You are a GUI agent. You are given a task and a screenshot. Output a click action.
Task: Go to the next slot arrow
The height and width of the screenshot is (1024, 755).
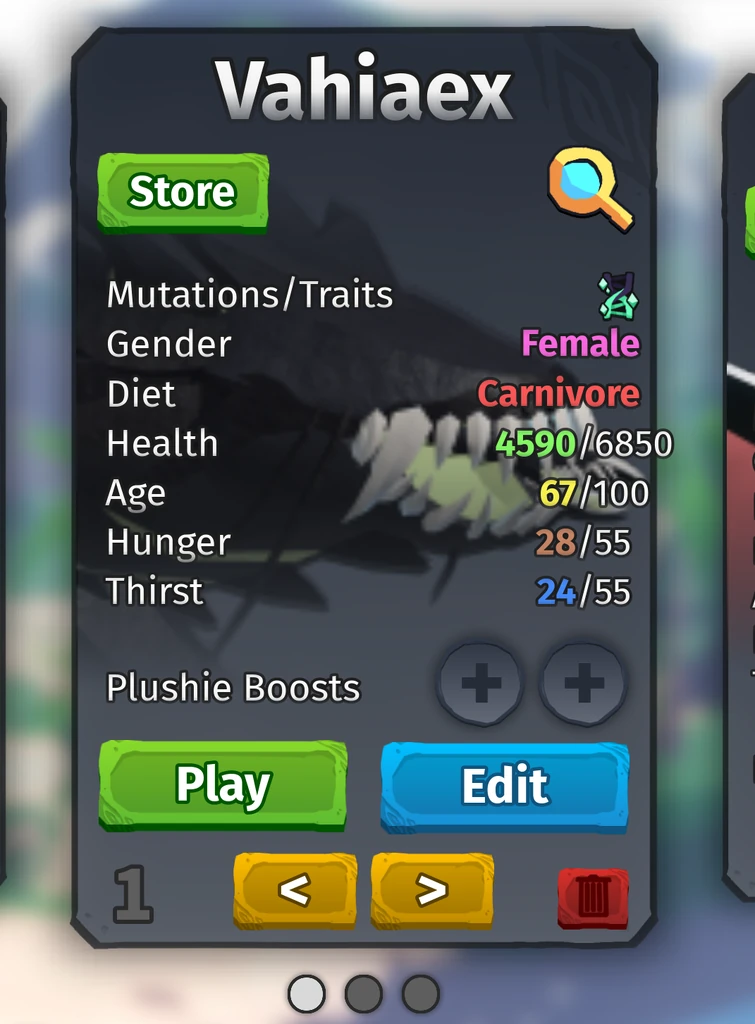click(x=432, y=890)
